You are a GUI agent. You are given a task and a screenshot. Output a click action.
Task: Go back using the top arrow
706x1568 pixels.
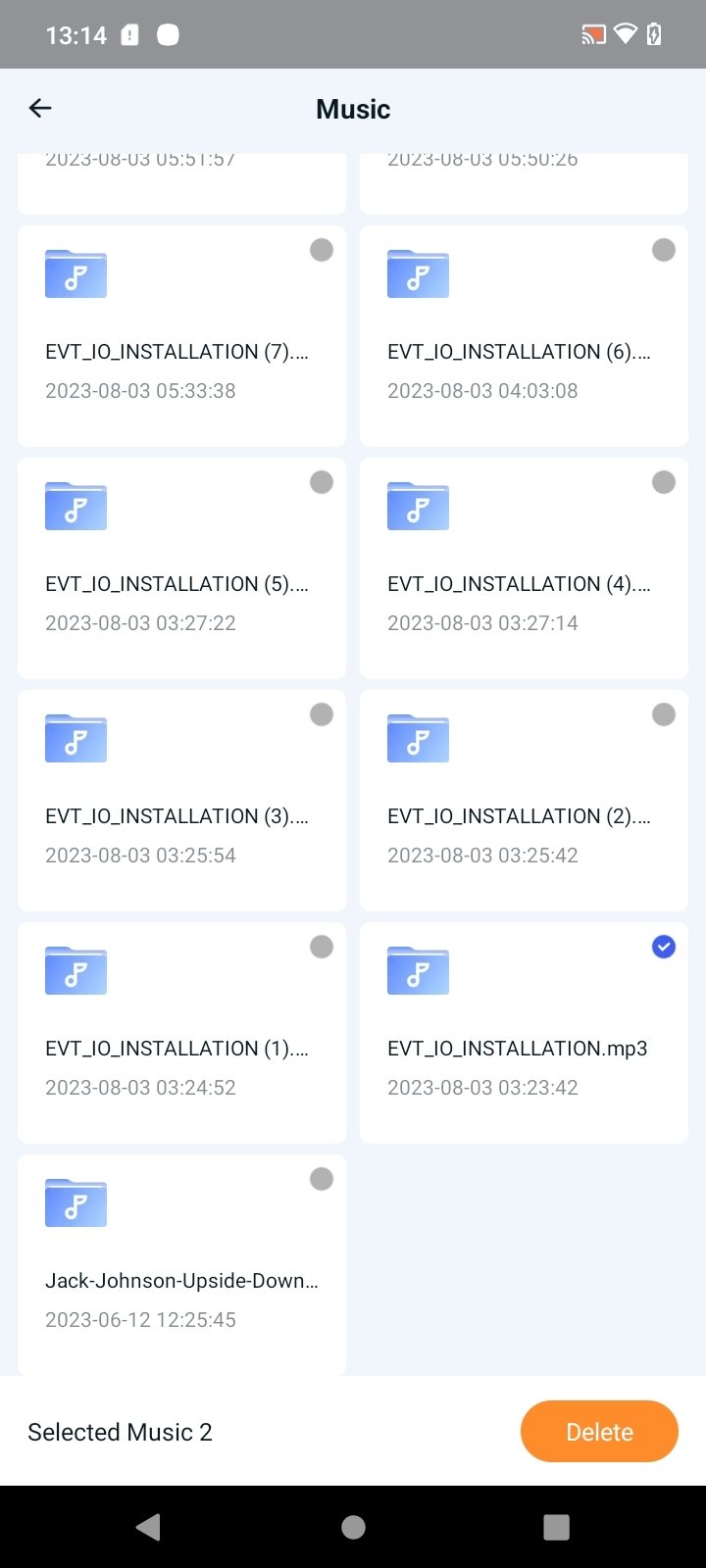pos(40,109)
